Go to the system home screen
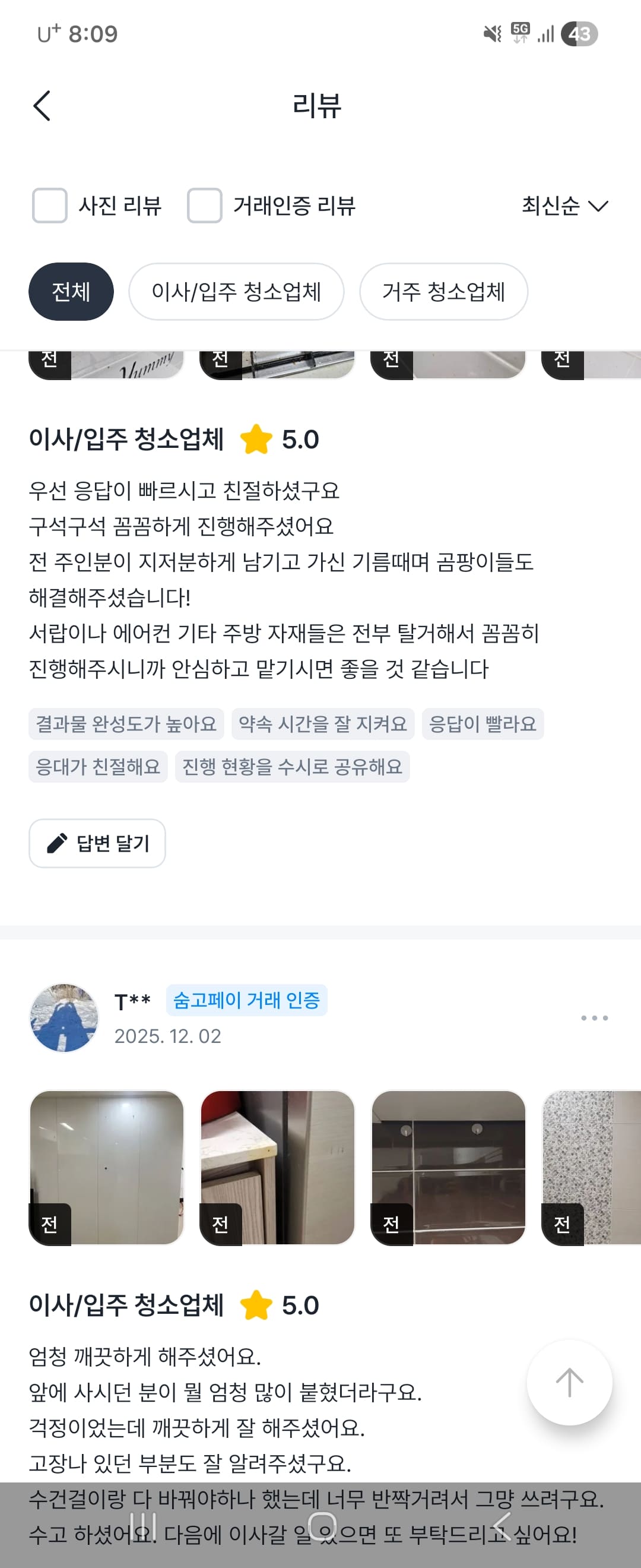Viewport: 641px width, 1568px height. click(x=322, y=1526)
